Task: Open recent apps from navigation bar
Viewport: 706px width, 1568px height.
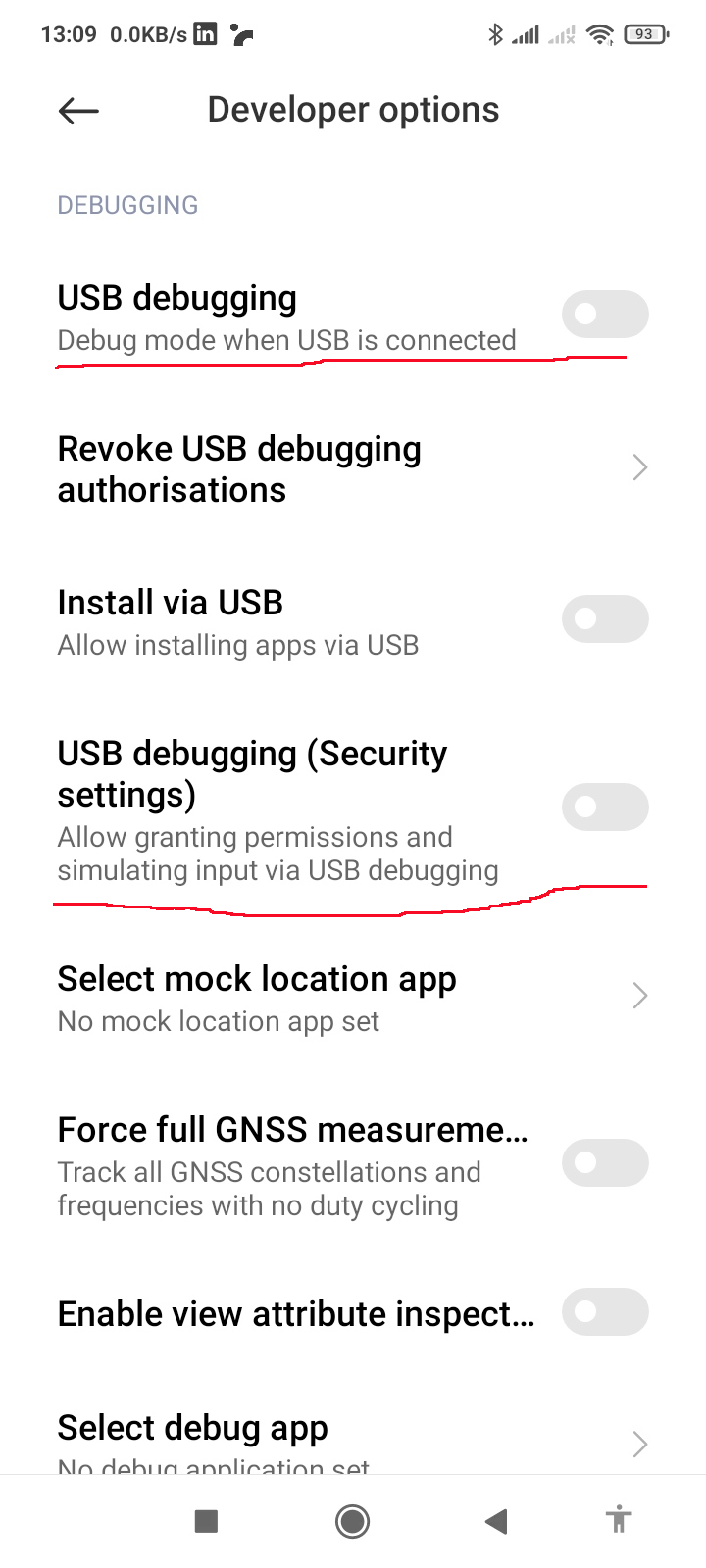Action: point(206,1521)
